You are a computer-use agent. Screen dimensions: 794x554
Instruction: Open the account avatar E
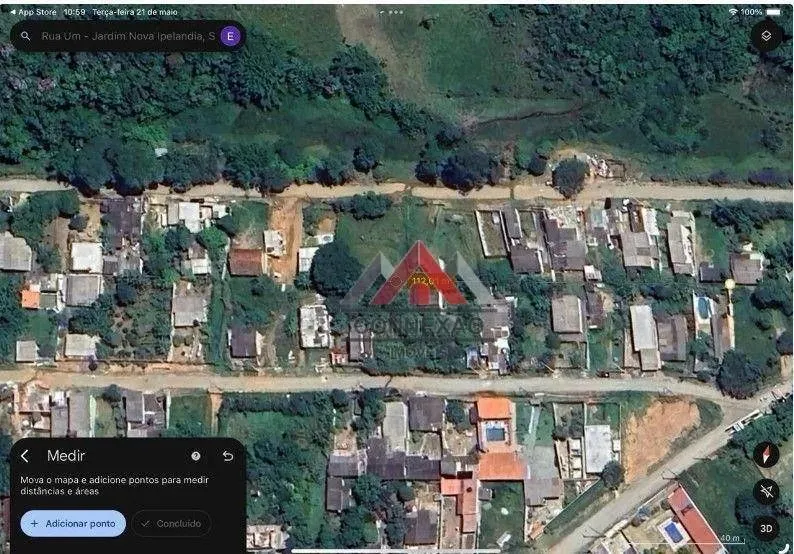pos(230,36)
